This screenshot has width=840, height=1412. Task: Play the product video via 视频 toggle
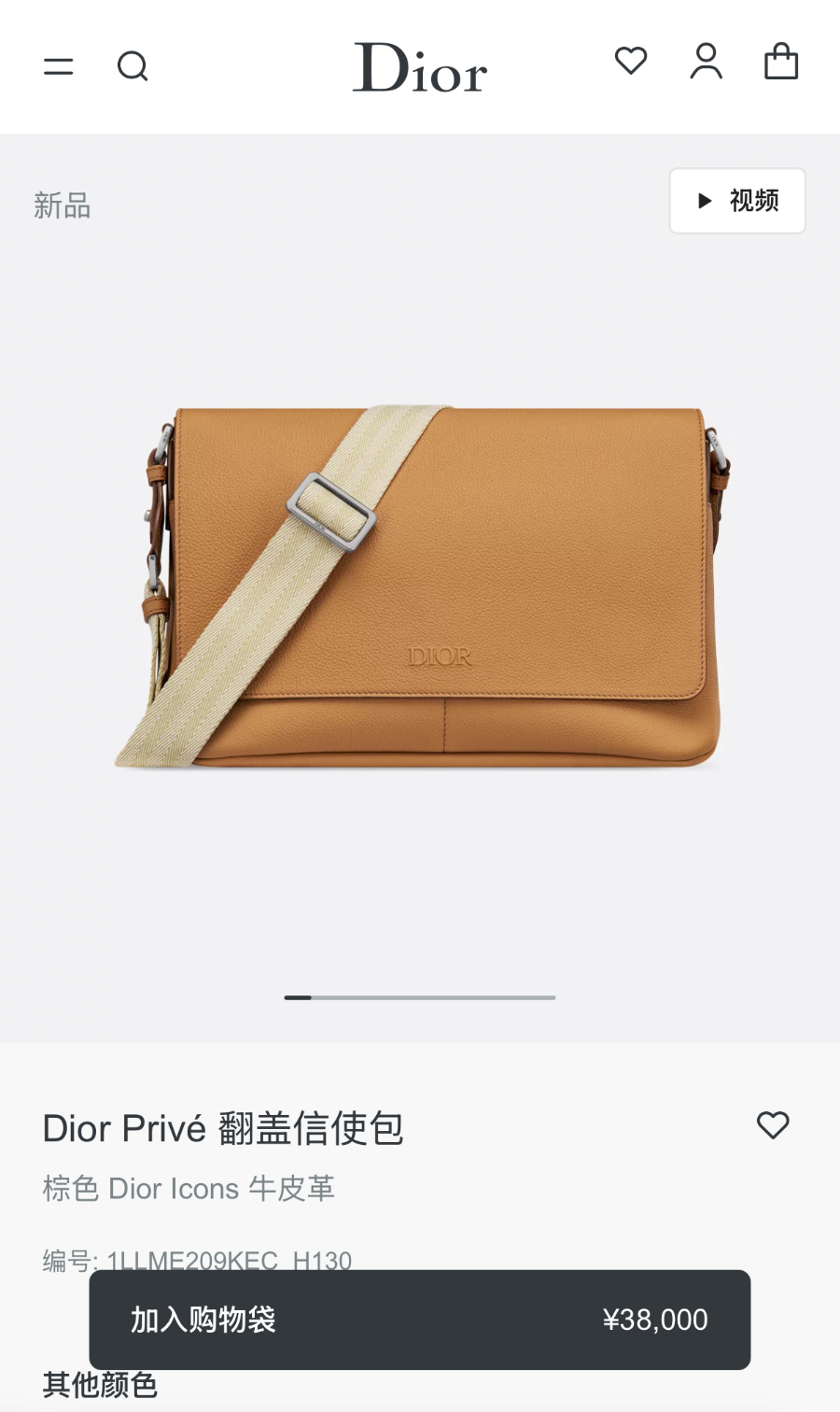pos(737,201)
